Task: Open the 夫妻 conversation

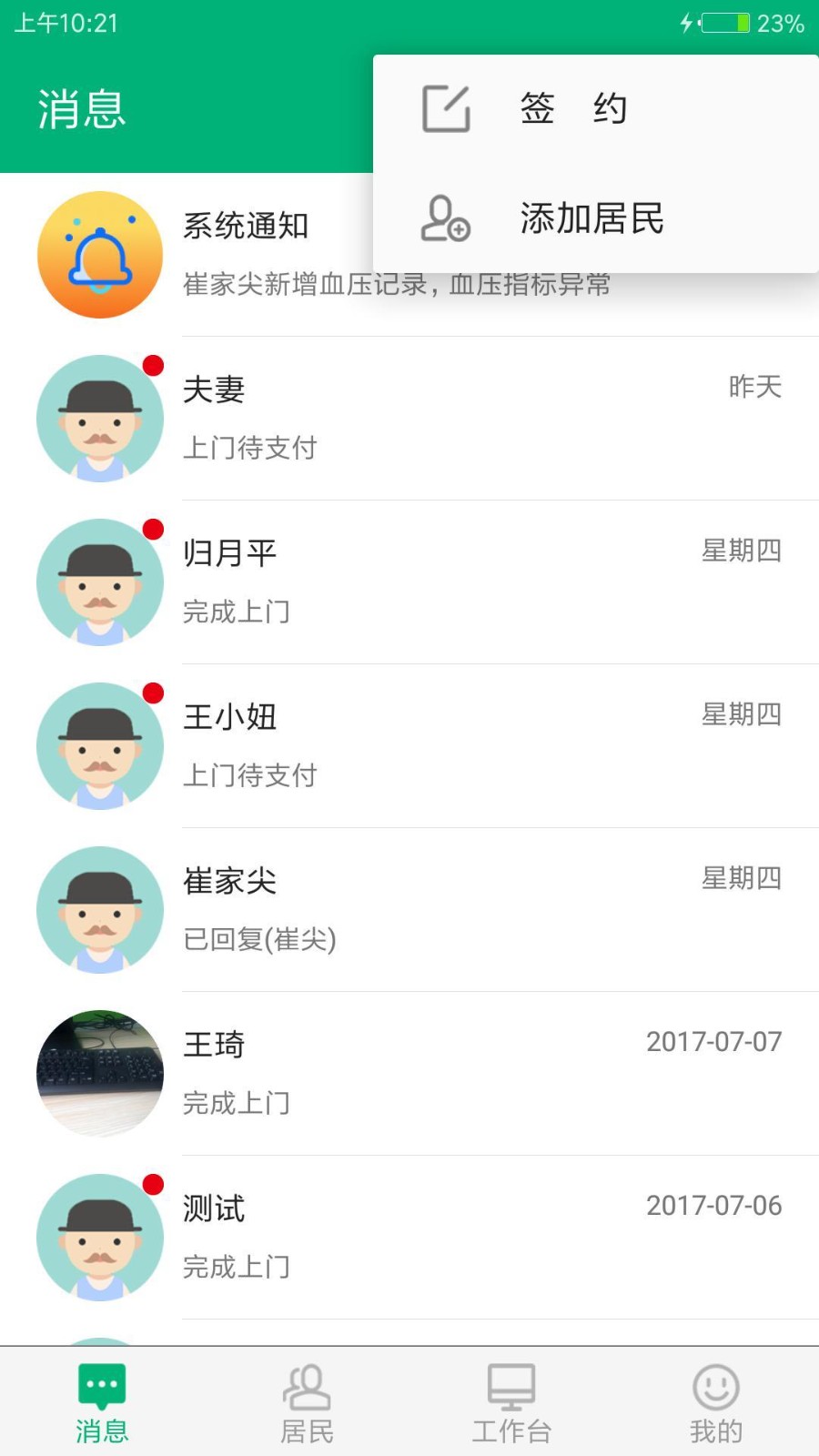Action: pyautogui.click(x=409, y=419)
